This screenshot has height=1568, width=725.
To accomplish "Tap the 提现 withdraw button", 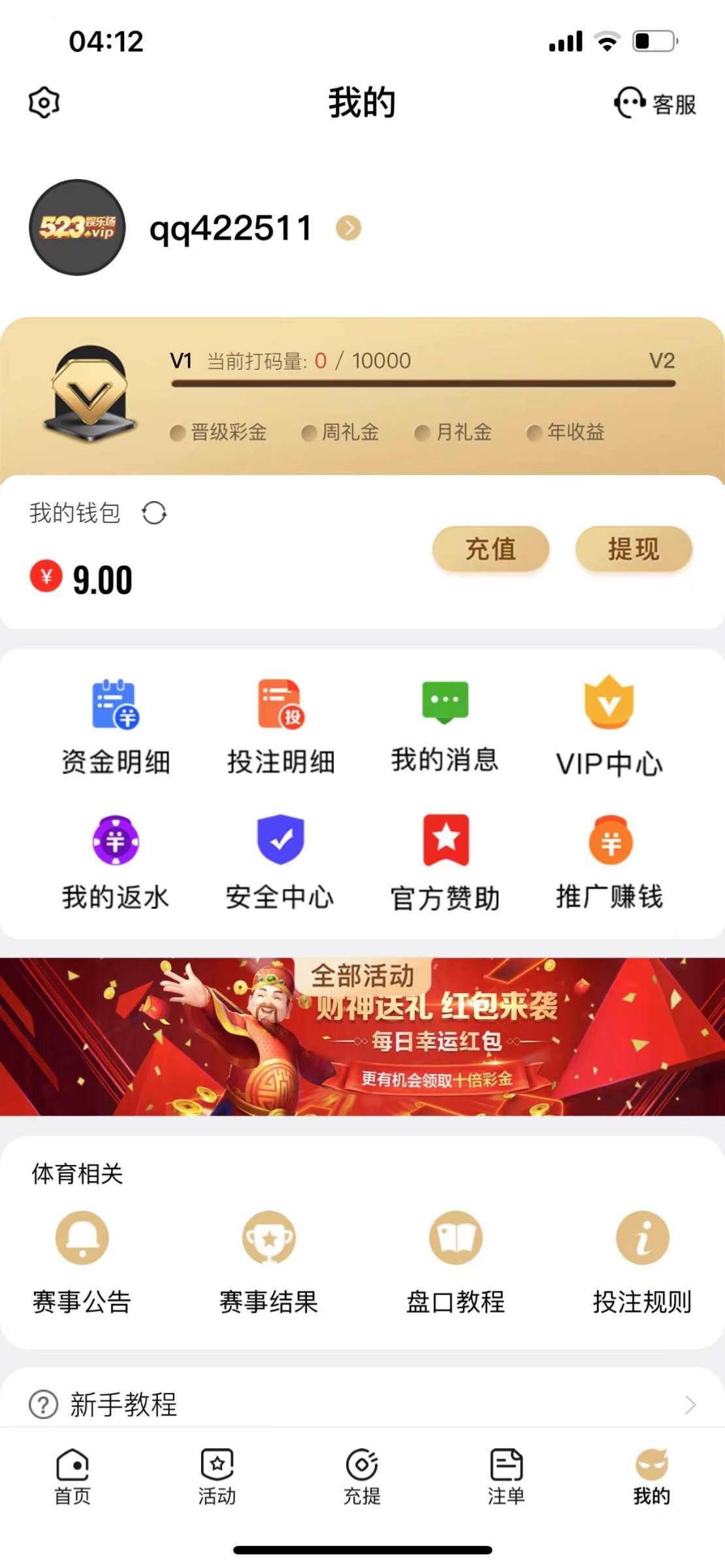I will click(633, 549).
